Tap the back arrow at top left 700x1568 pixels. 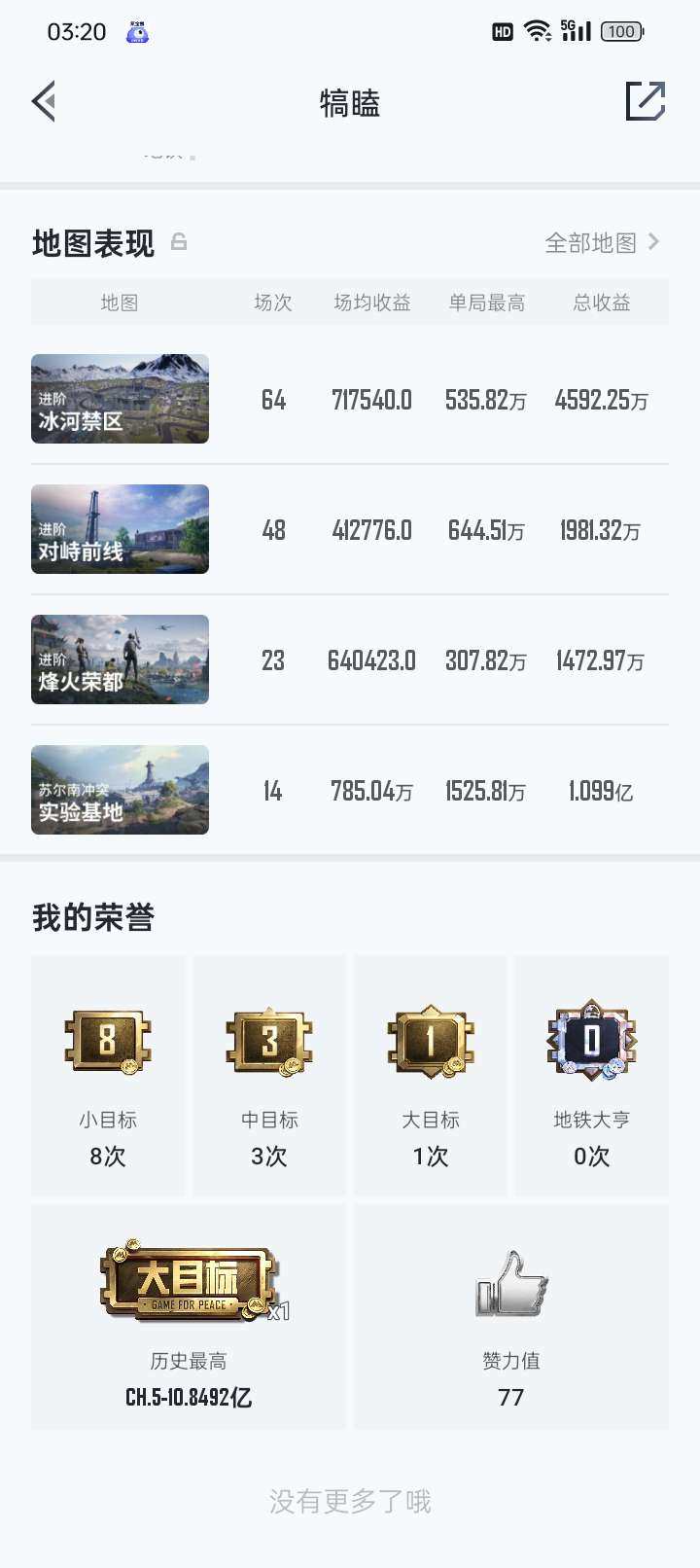click(43, 101)
